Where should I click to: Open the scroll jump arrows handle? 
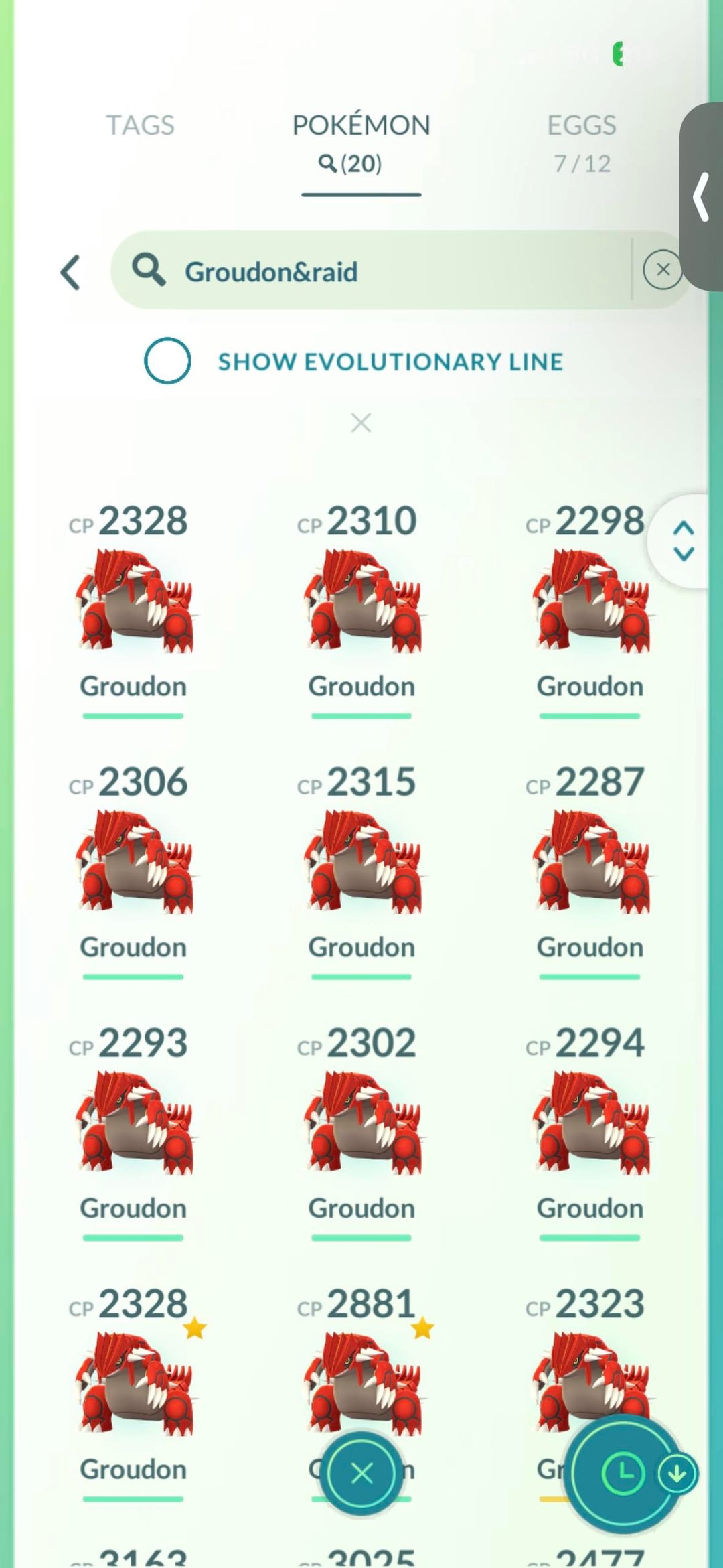pos(683,541)
